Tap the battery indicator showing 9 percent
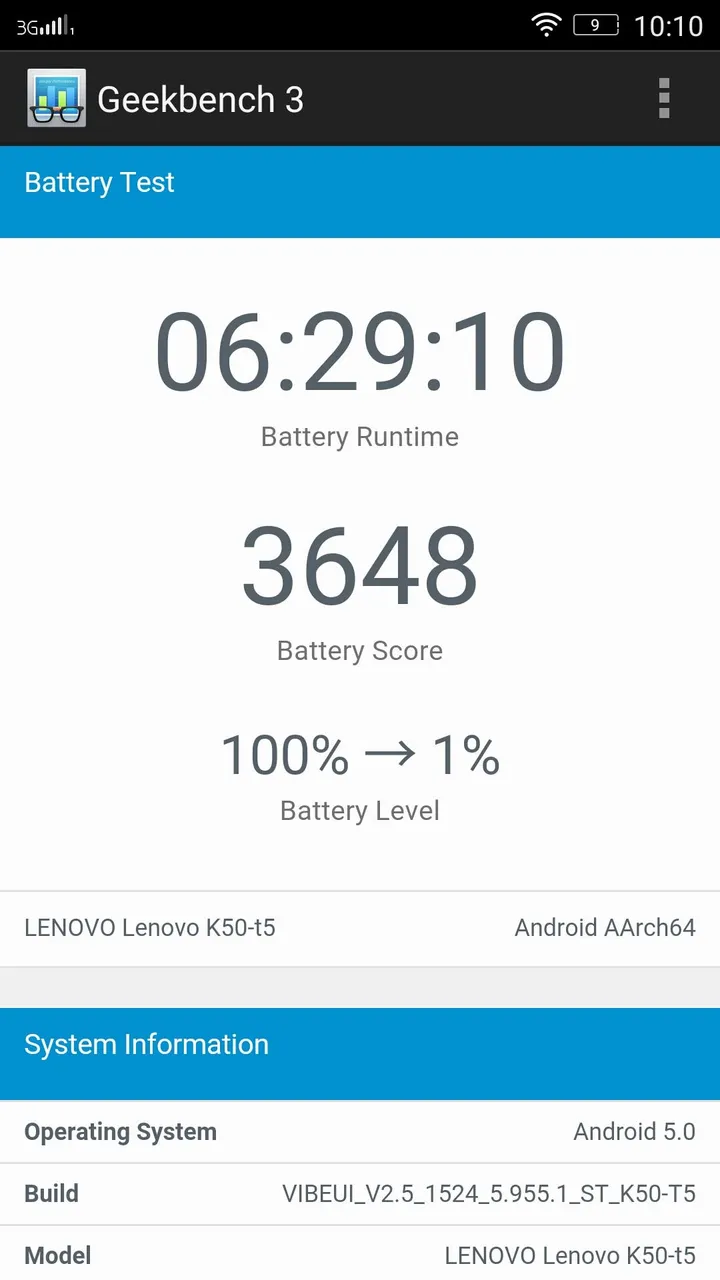 pyautogui.click(x=594, y=25)
